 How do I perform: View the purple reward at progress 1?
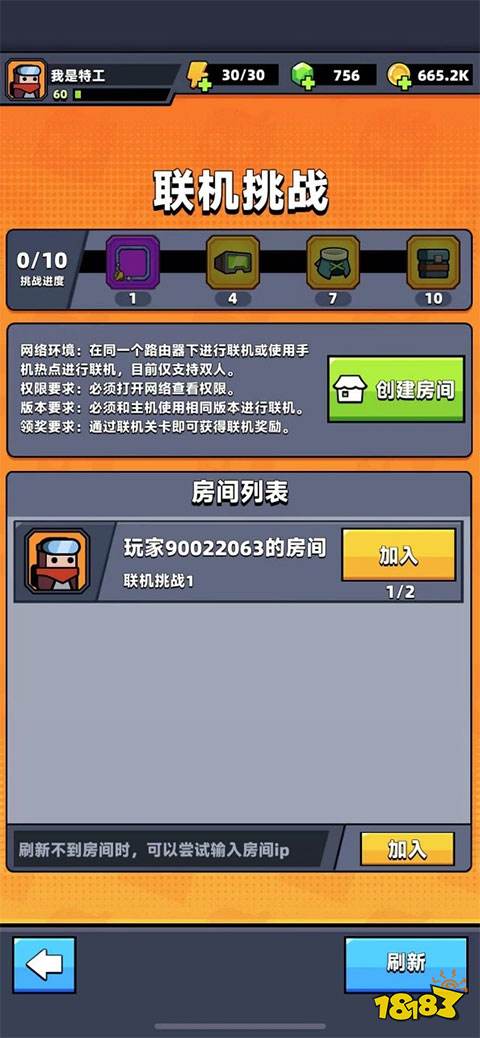(x=132, y=262)
